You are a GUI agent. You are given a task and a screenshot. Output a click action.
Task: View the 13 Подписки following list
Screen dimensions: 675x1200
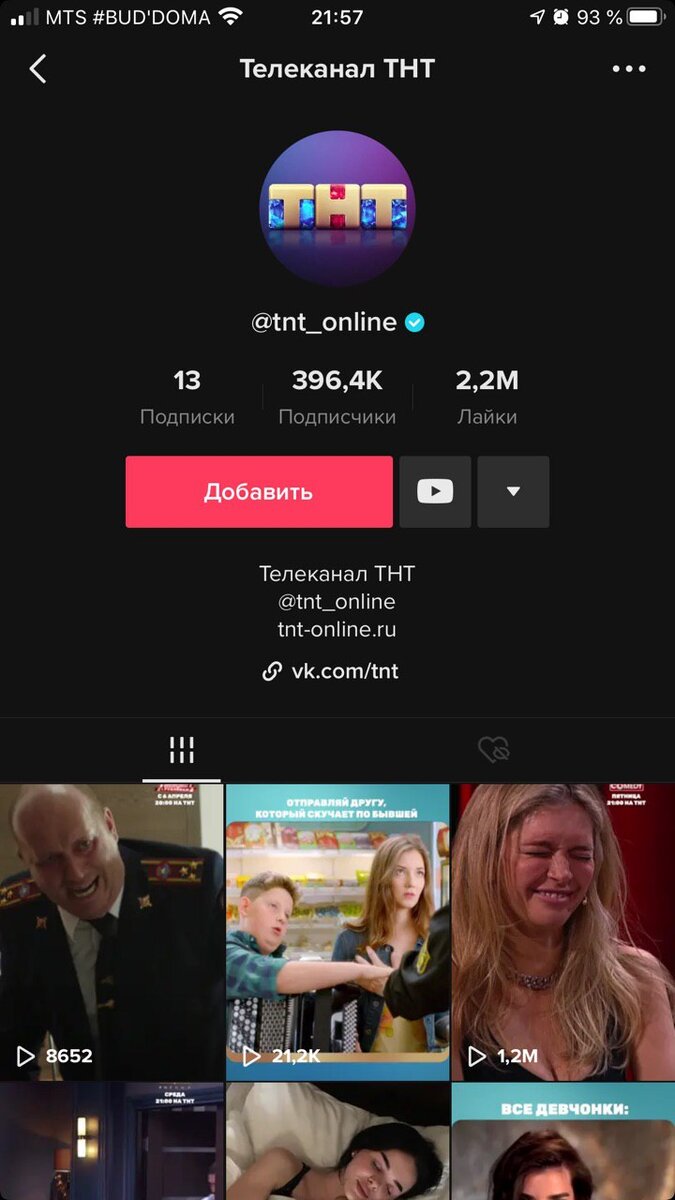(187, 397)
